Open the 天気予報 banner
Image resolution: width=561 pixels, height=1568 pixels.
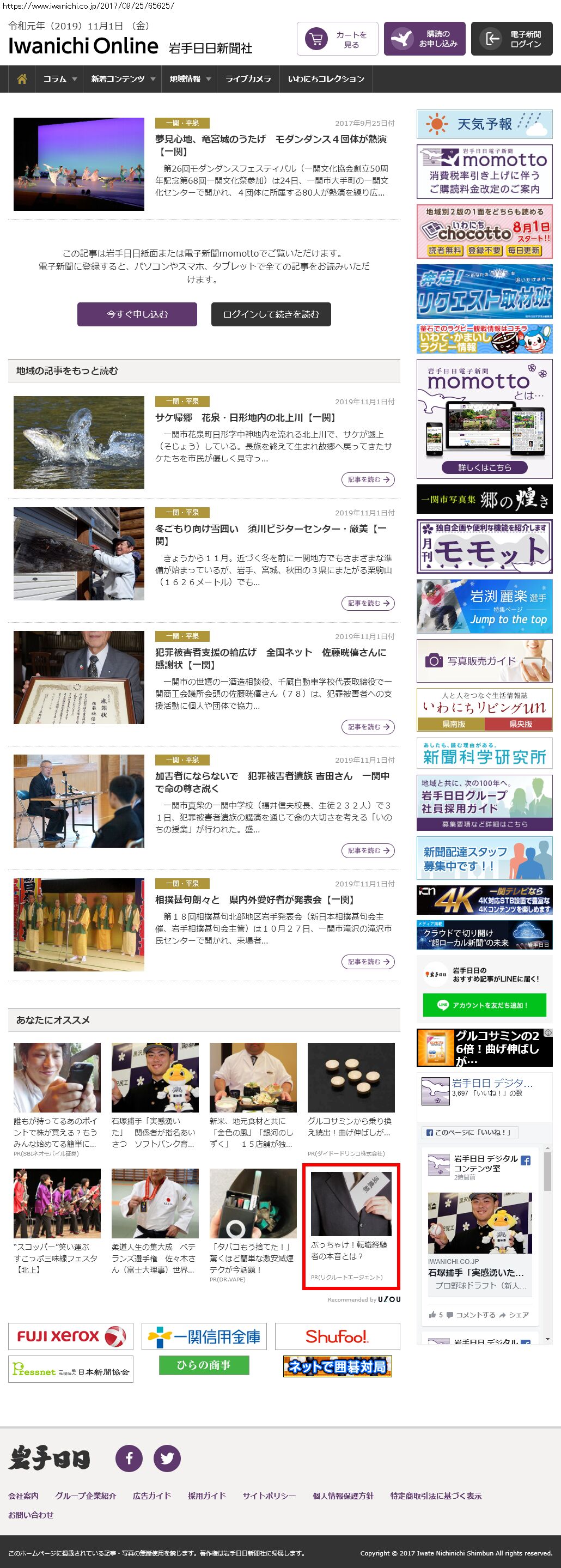click(x=484, y=124)
